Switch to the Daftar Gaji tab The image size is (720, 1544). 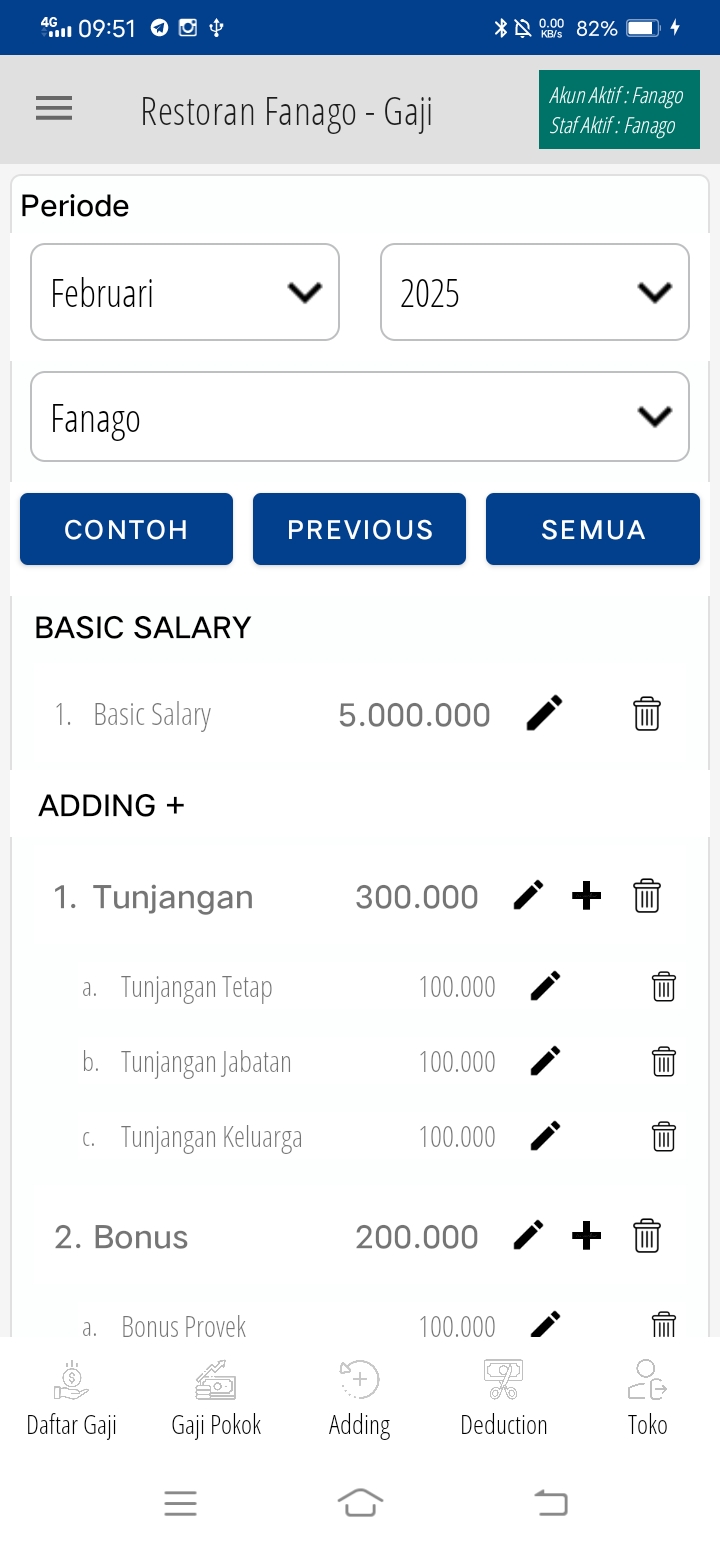coord(71,1398)
